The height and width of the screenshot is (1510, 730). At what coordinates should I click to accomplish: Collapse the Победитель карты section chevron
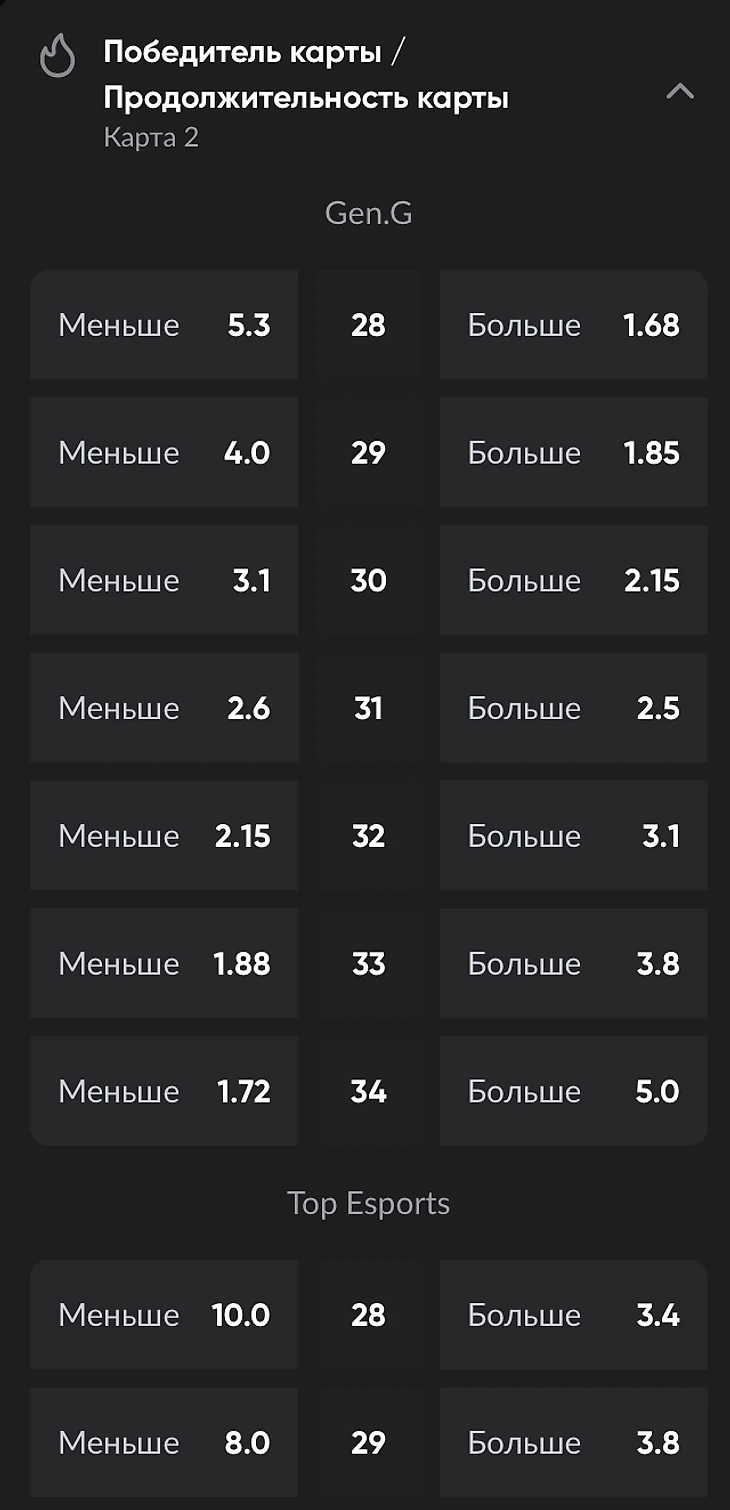(x=680, y=92)
